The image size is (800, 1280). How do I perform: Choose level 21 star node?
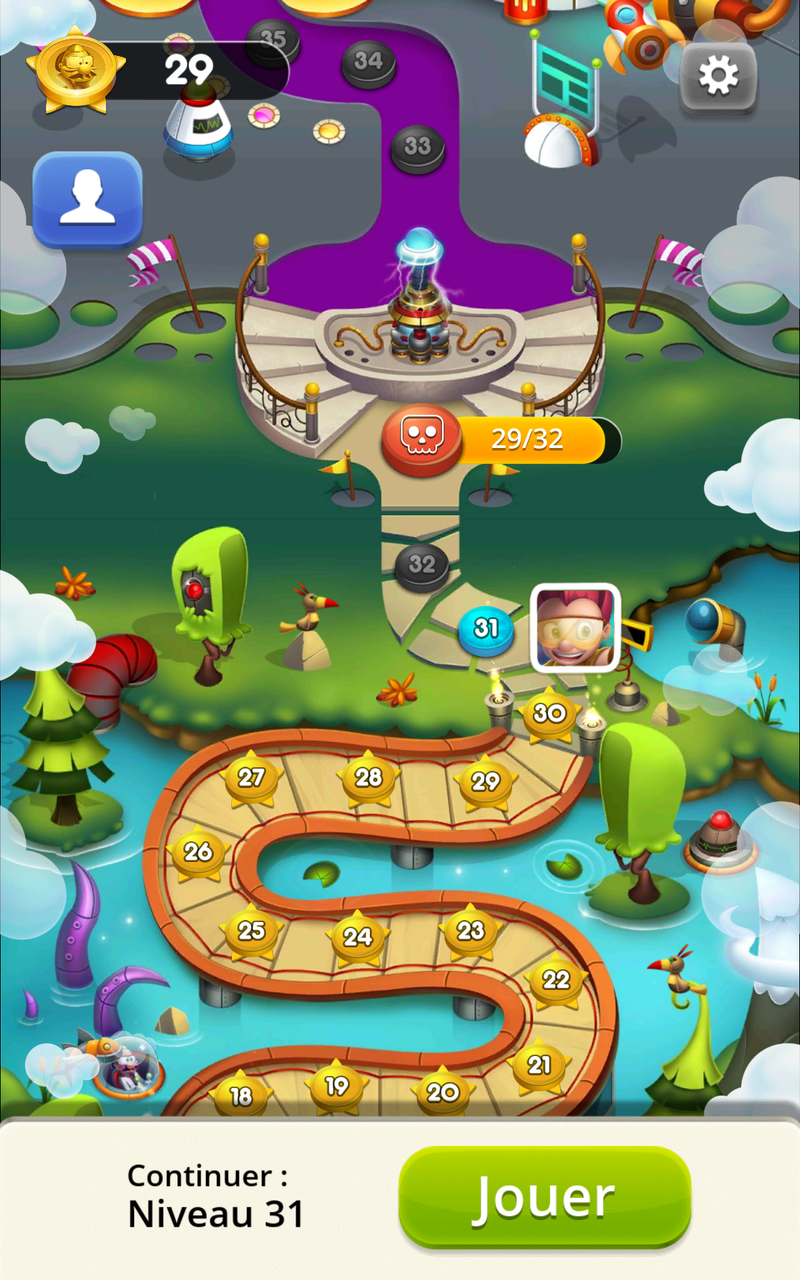point(539,1066)
